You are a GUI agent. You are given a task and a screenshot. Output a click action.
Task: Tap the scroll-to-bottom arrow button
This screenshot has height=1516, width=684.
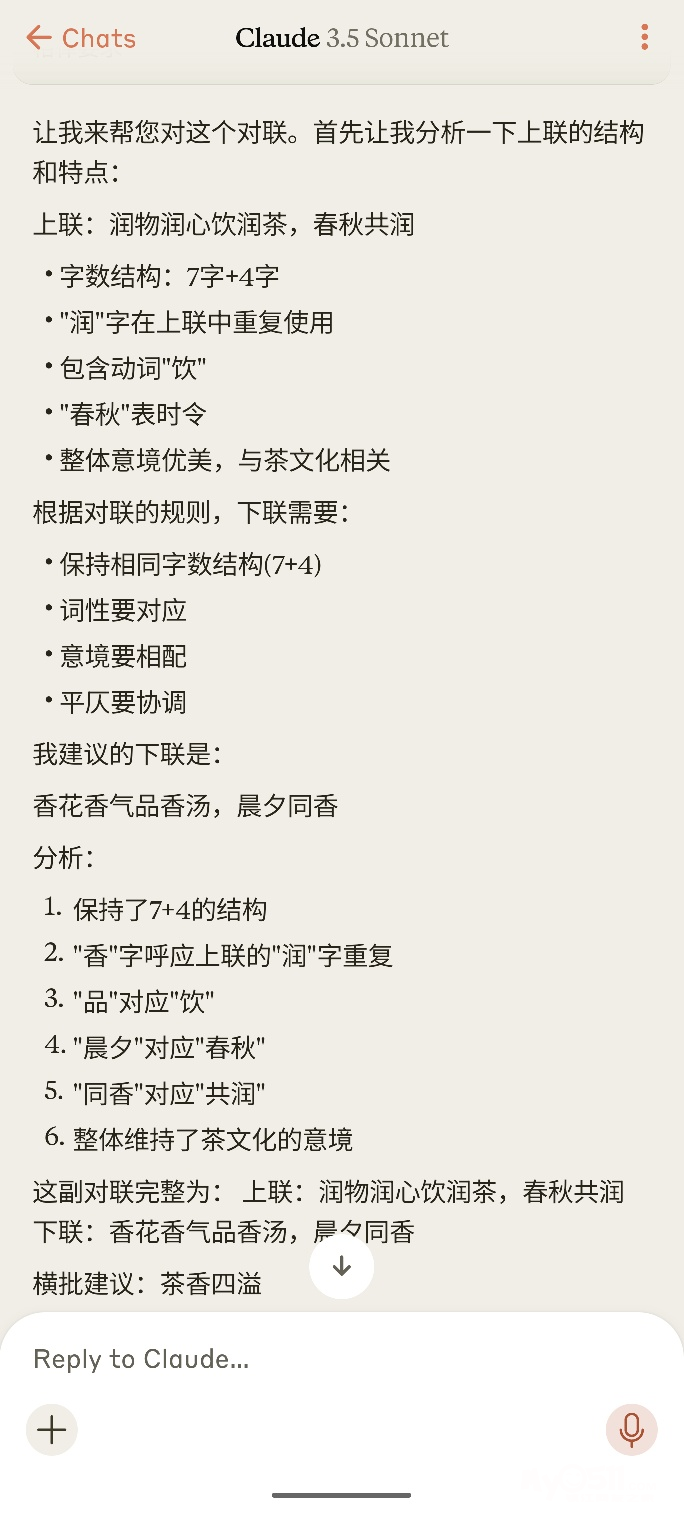click(x=342, y=1266)
